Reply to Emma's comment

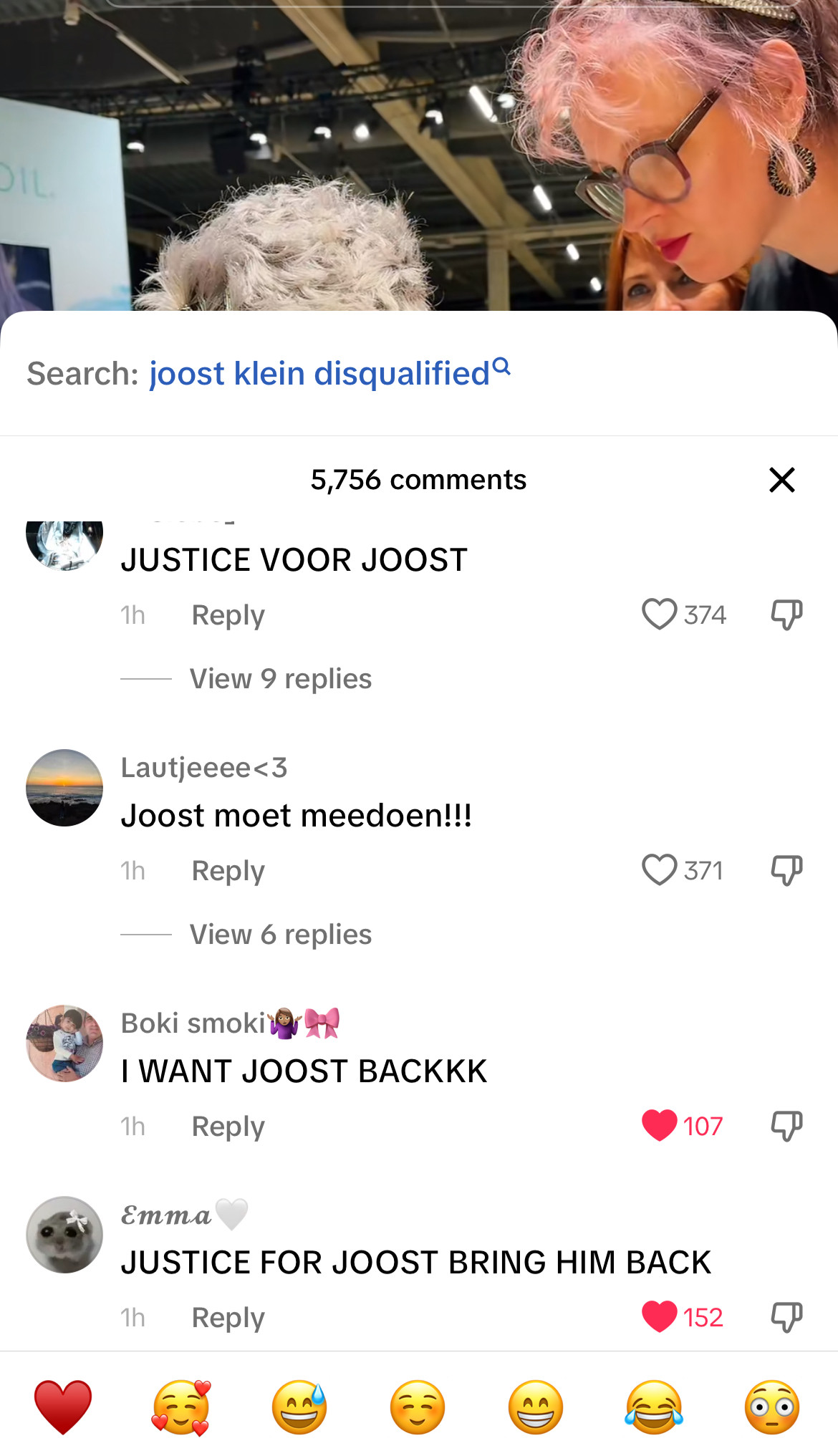[x=228, y=1317]
